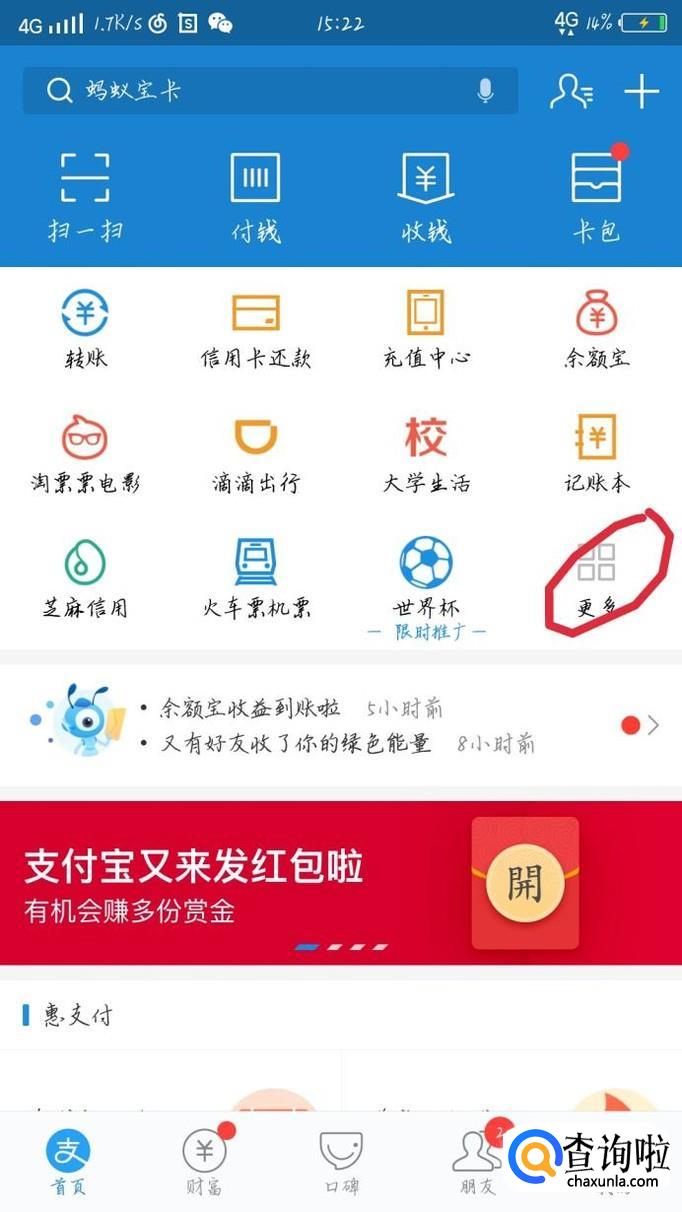The image size is (682, 1212).
Task: Tap the microphone voice search icon
Action: 485,91
